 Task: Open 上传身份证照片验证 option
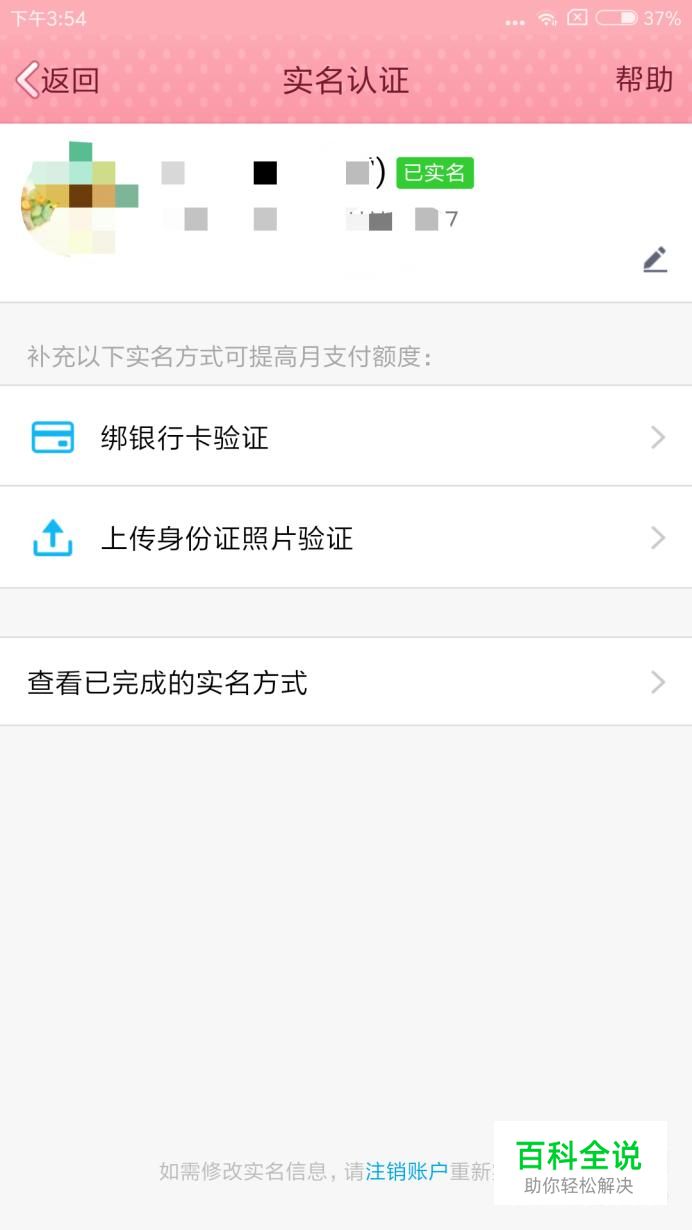346,538
